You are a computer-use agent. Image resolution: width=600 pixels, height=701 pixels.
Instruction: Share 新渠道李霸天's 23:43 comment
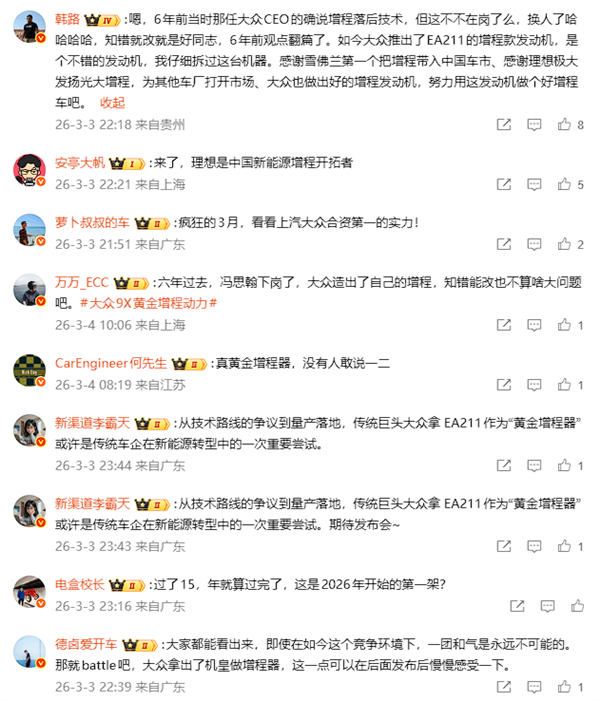pos(508,546)
